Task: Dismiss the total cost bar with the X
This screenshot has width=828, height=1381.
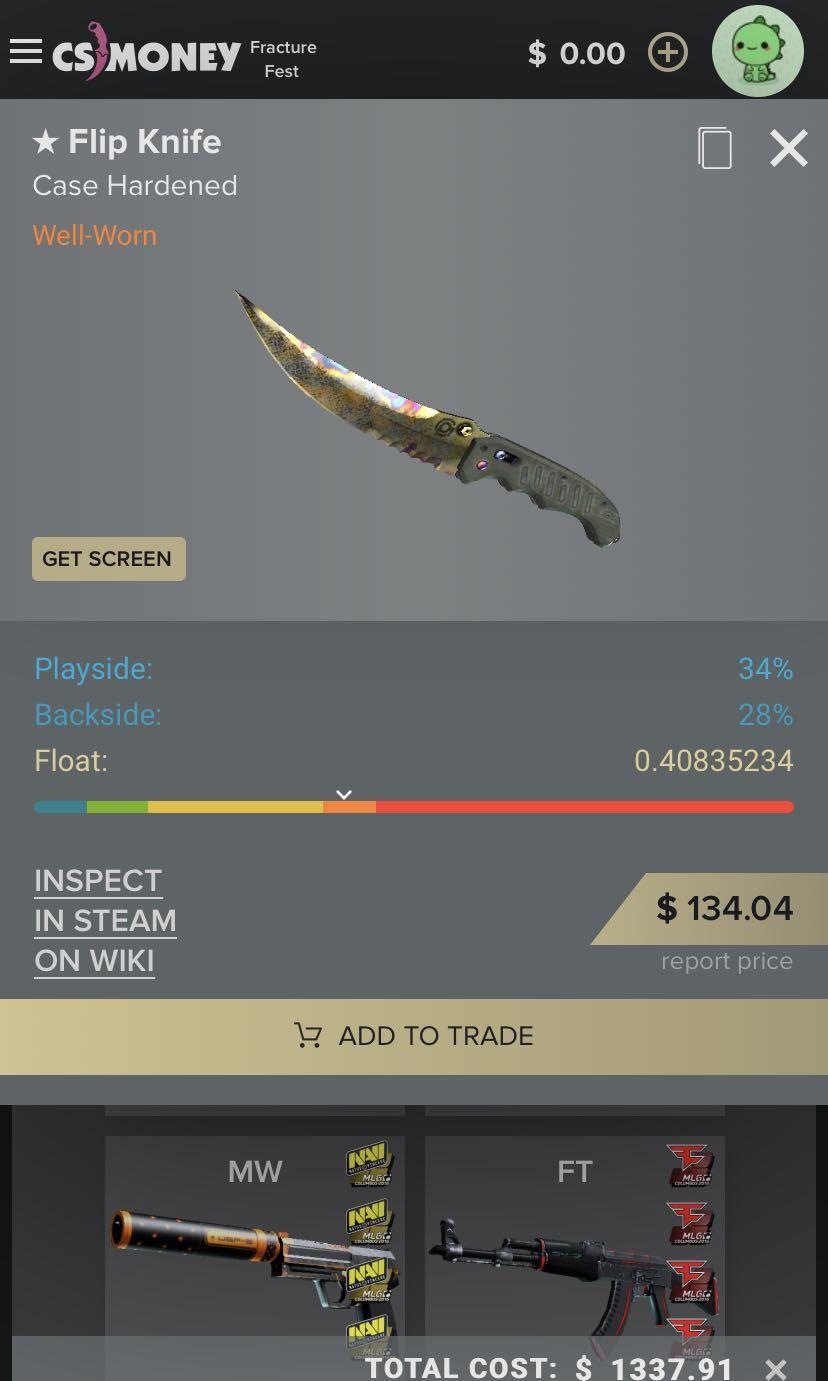Action: click(x=776, y=1367)
